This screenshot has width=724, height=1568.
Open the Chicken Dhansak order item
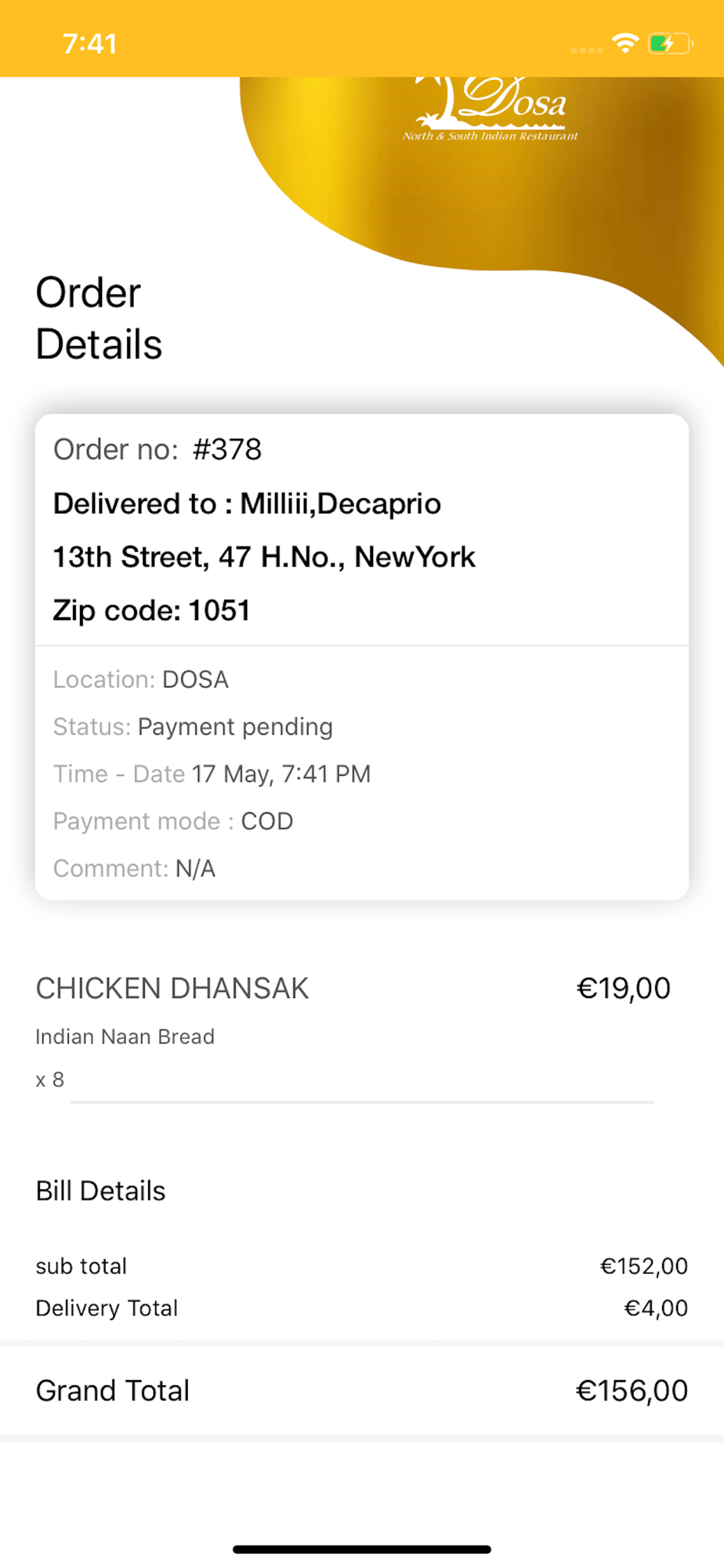[361, 1033]
